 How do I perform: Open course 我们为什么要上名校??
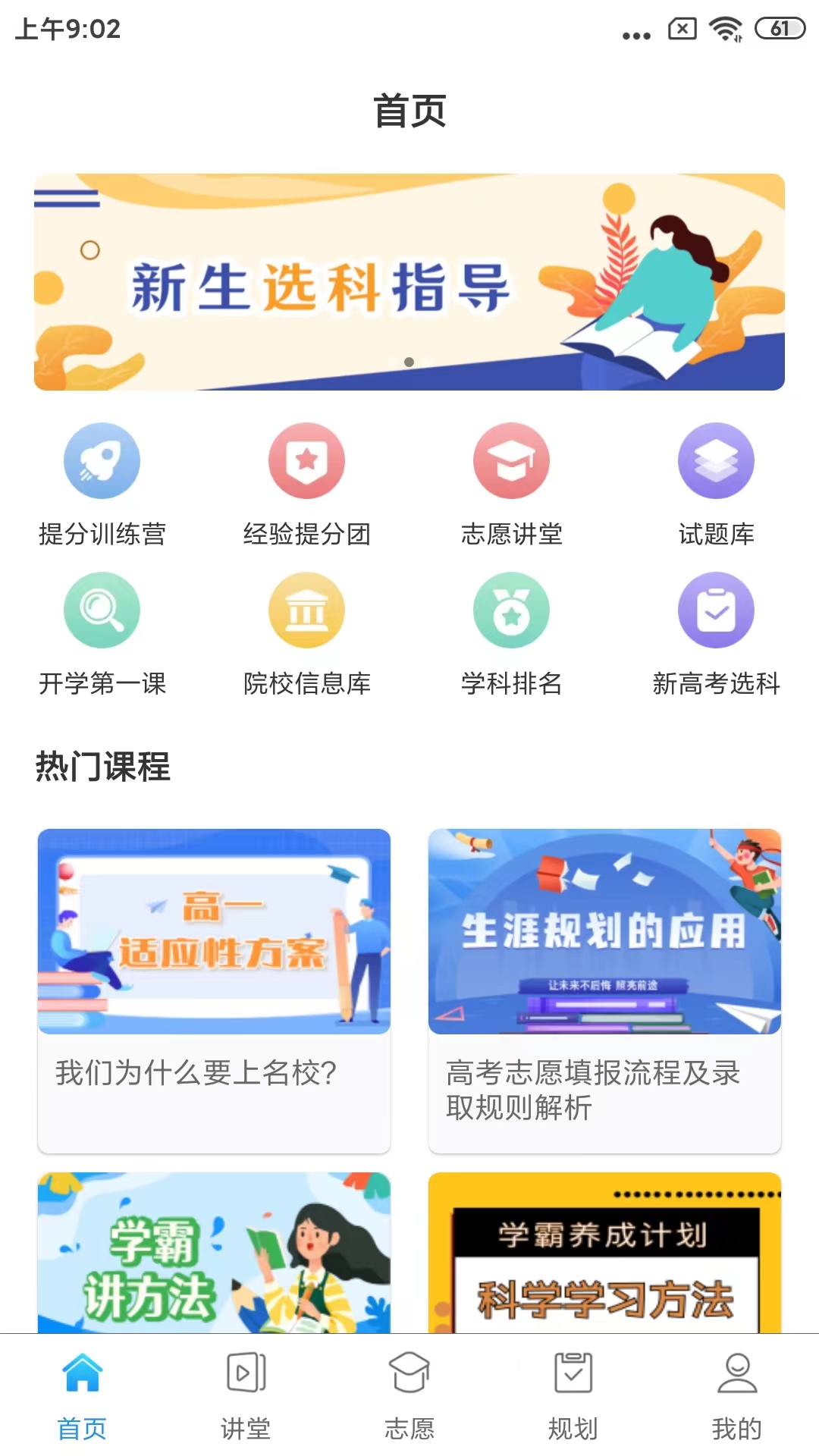click(x=214, y=991)
